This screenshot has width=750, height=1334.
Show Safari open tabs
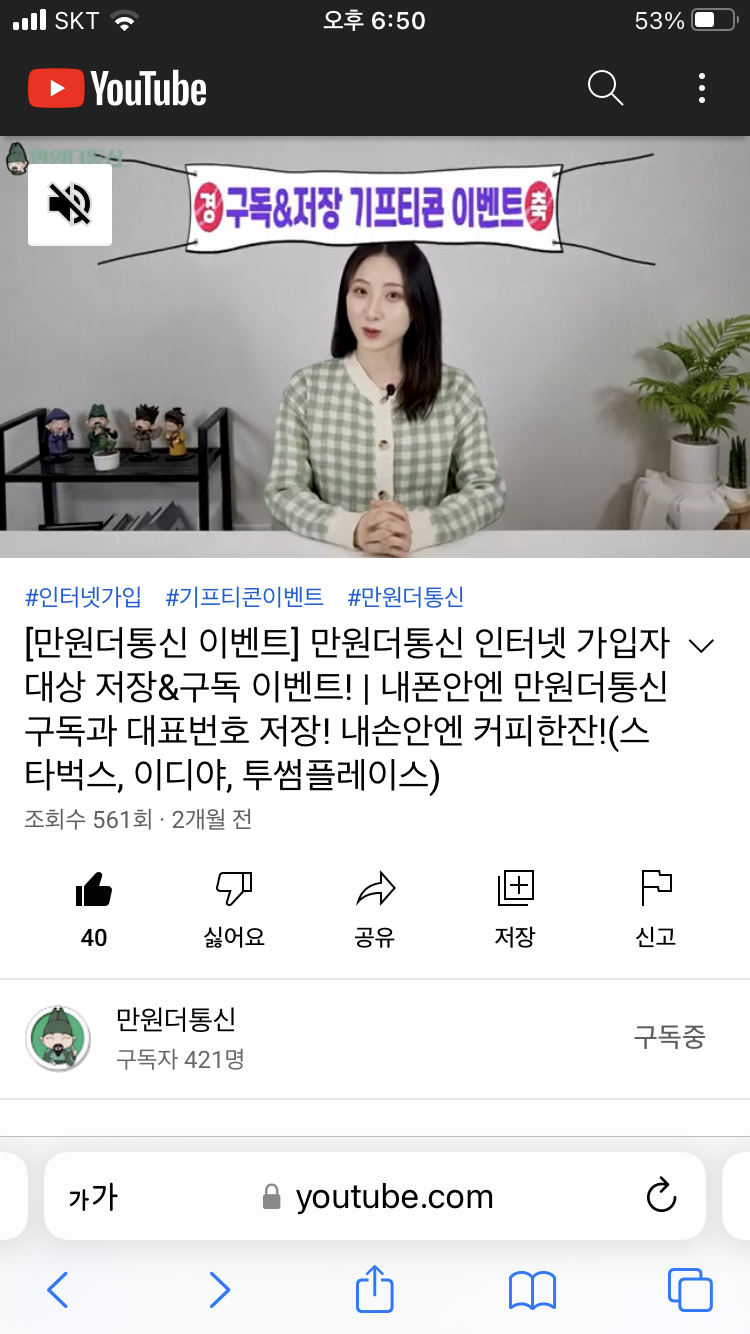pyautogui.click(x=690, y=1290)
